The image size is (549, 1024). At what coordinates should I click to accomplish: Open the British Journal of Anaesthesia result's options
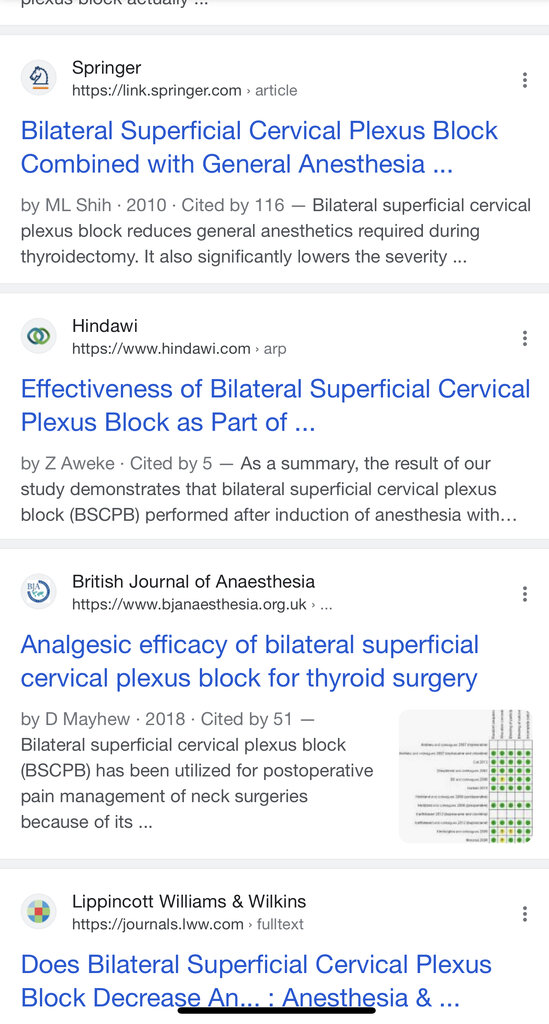click(x=525, y=594)
